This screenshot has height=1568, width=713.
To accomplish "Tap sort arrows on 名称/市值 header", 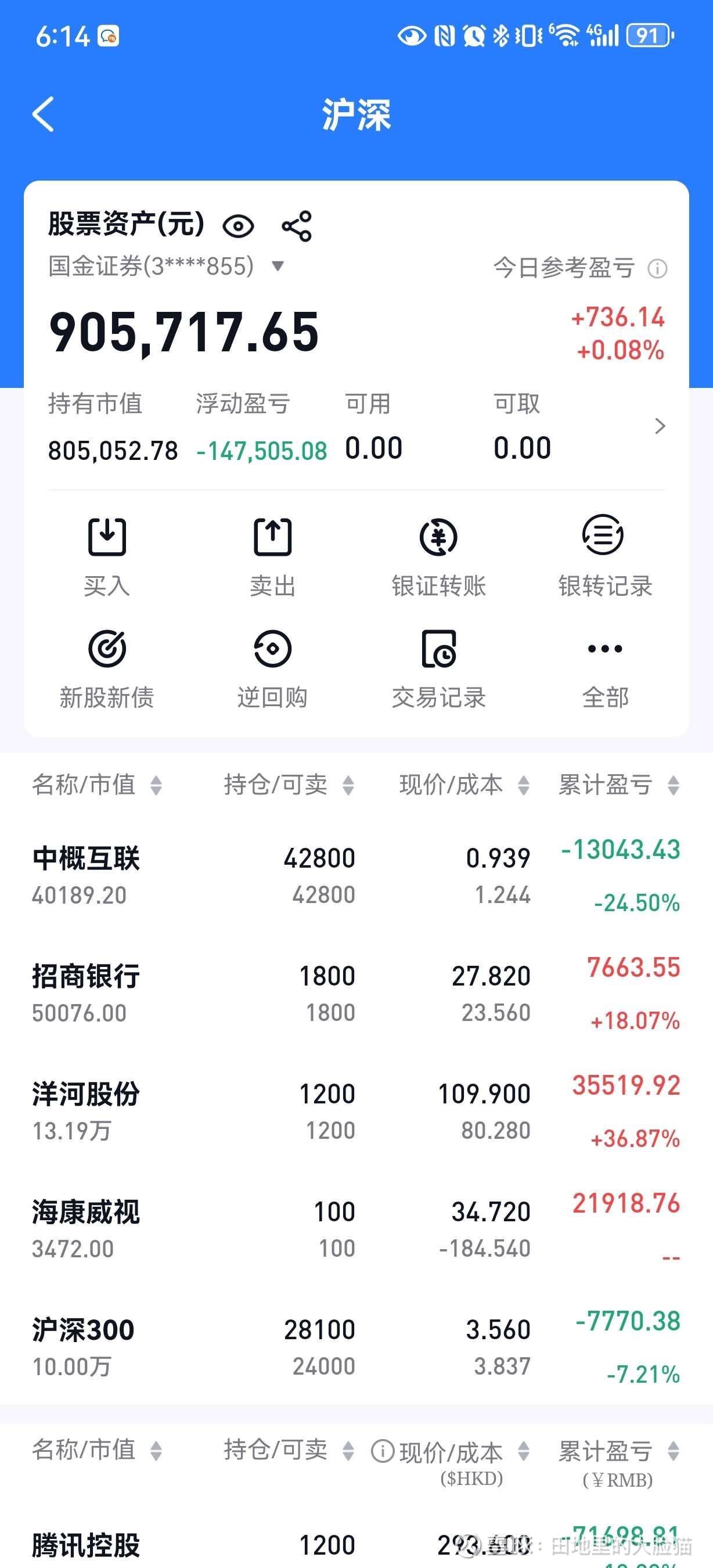I will [x=156, y=785].
